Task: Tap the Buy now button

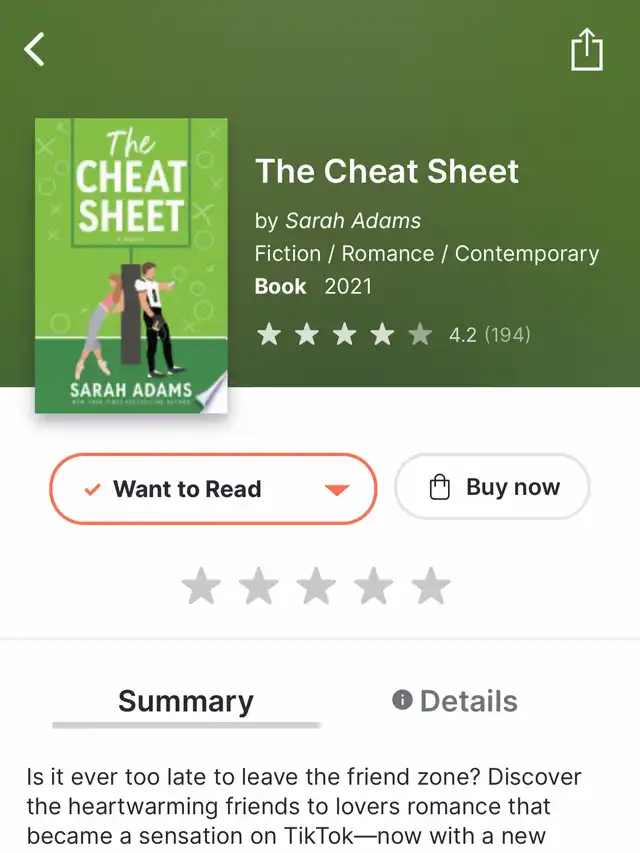Action: click(492, 488)
